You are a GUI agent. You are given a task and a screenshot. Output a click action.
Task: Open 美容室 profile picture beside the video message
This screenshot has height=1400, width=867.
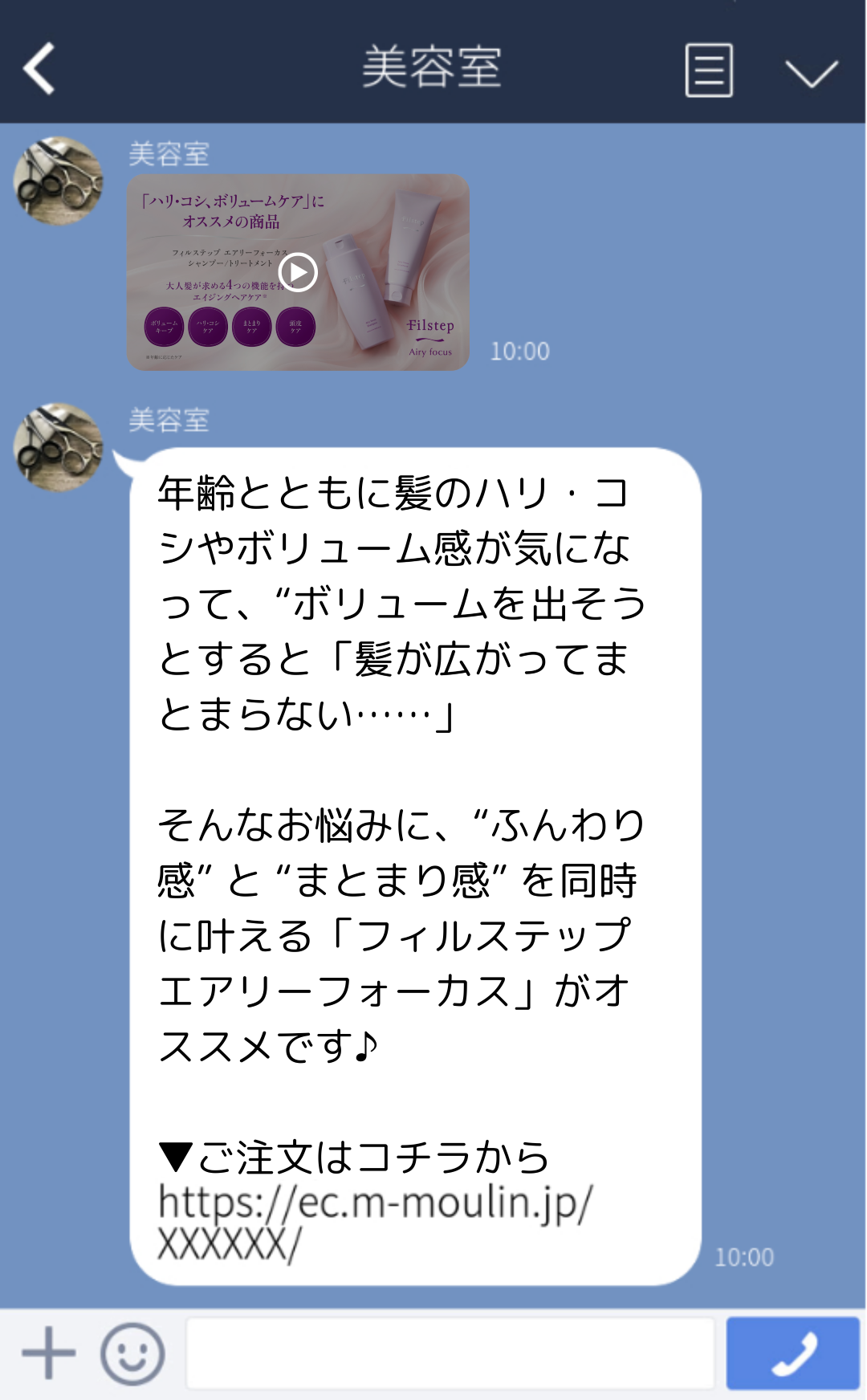tap(59, 181)
